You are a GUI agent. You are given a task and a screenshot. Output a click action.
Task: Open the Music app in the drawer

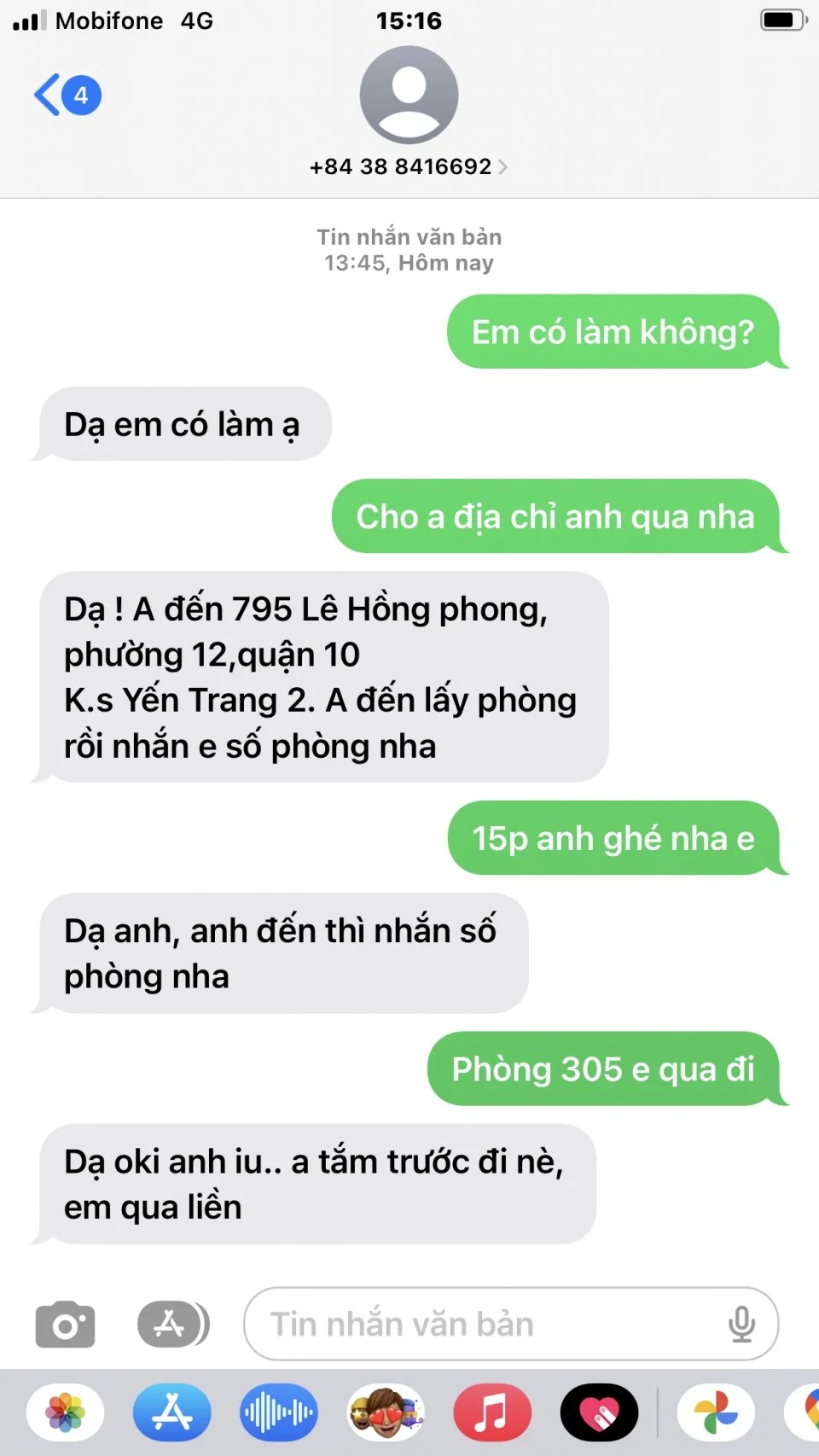[492, 1412]
